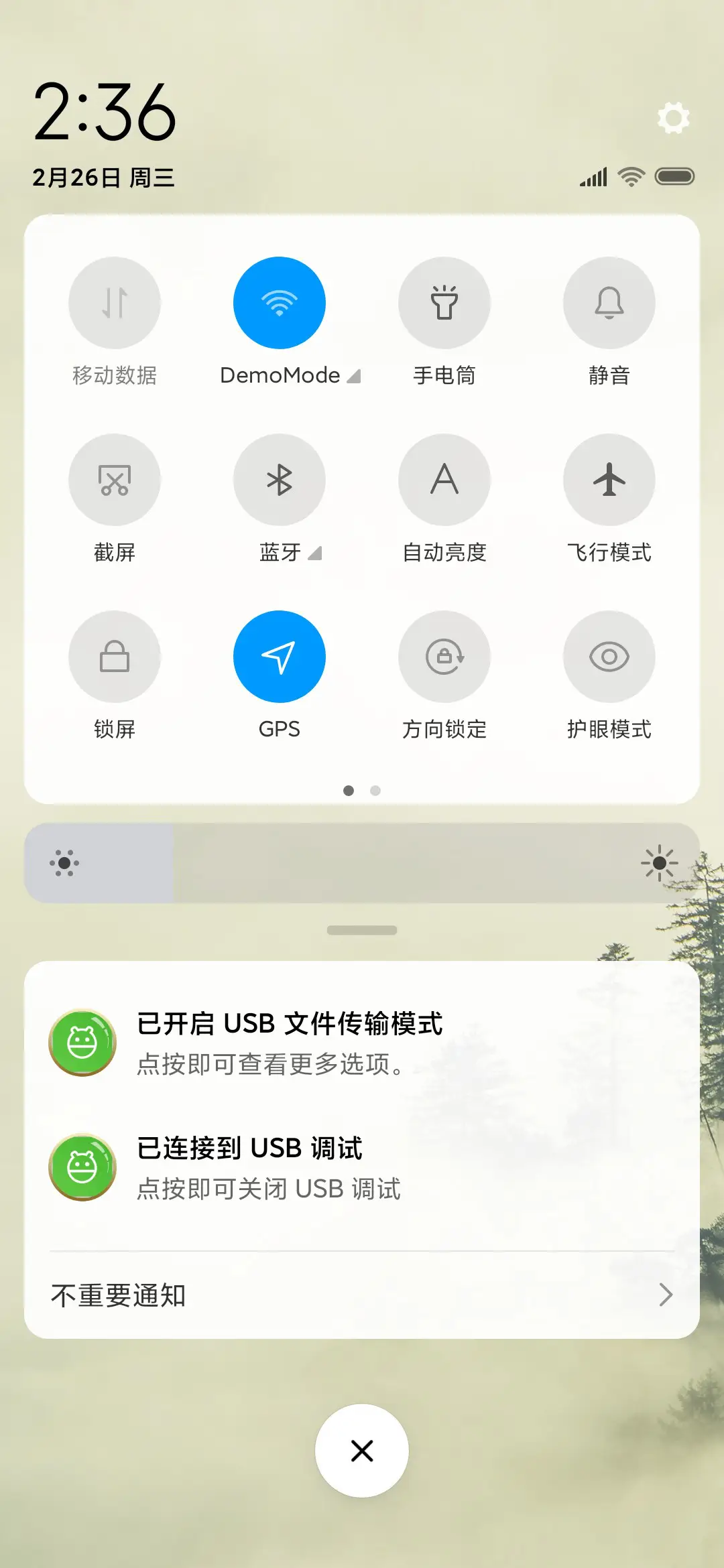Viewport: 724px width, 1568px height.
Task: Open system settings via the gear icon
Action: [x=673, y=119]
